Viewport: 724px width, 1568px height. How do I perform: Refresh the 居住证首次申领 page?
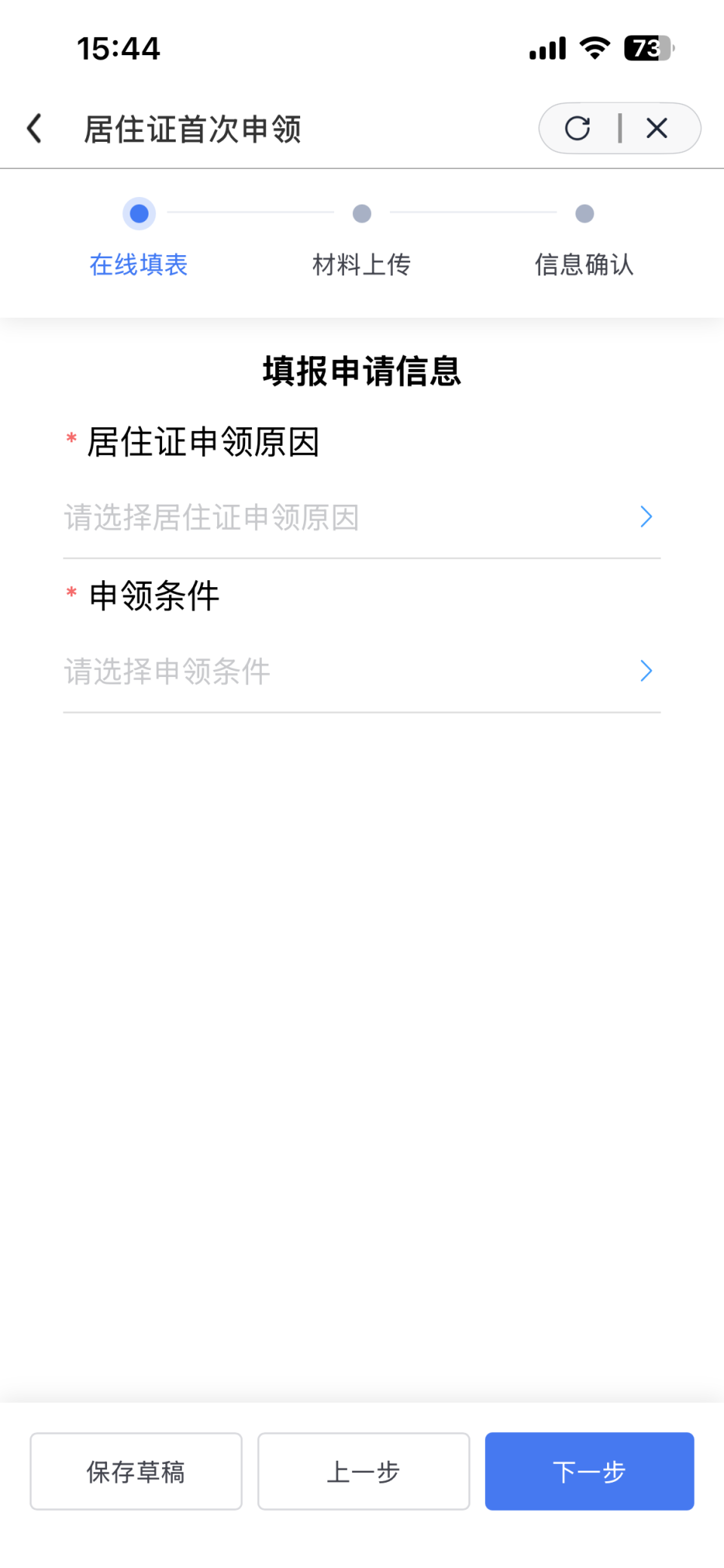tap(577, 128)
